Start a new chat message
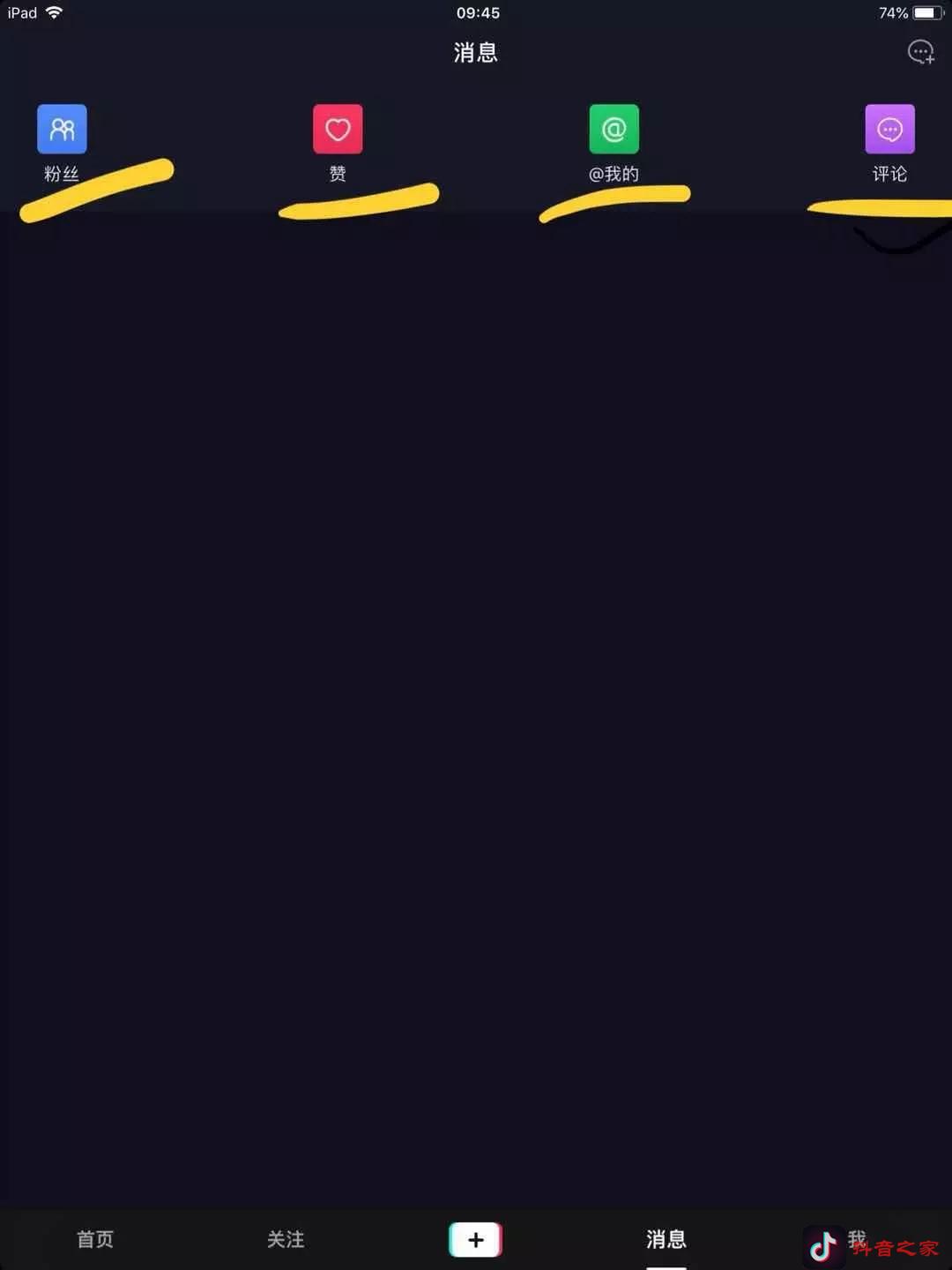The image size is (952, 1270). (920, 53)
